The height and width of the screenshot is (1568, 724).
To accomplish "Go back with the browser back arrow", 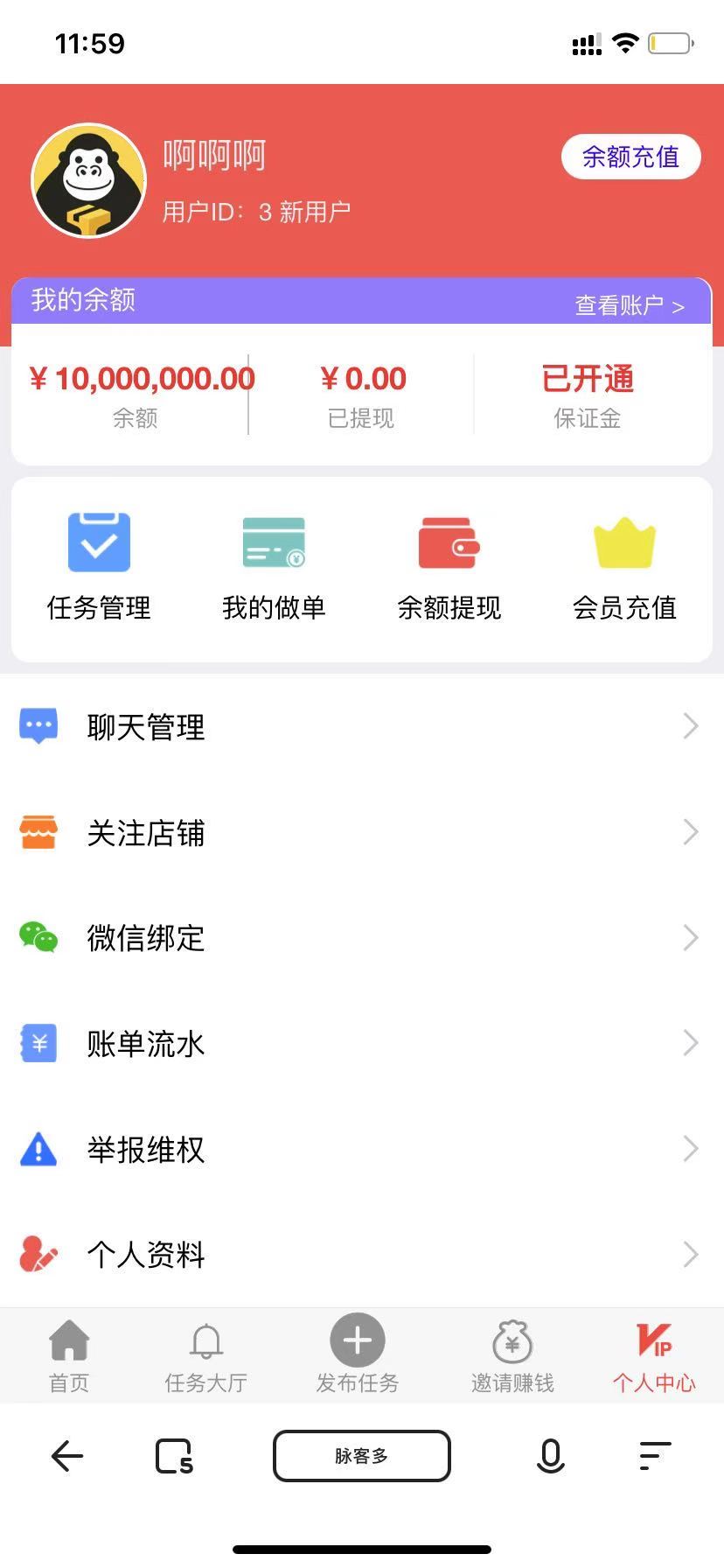I will [67, 1456].
